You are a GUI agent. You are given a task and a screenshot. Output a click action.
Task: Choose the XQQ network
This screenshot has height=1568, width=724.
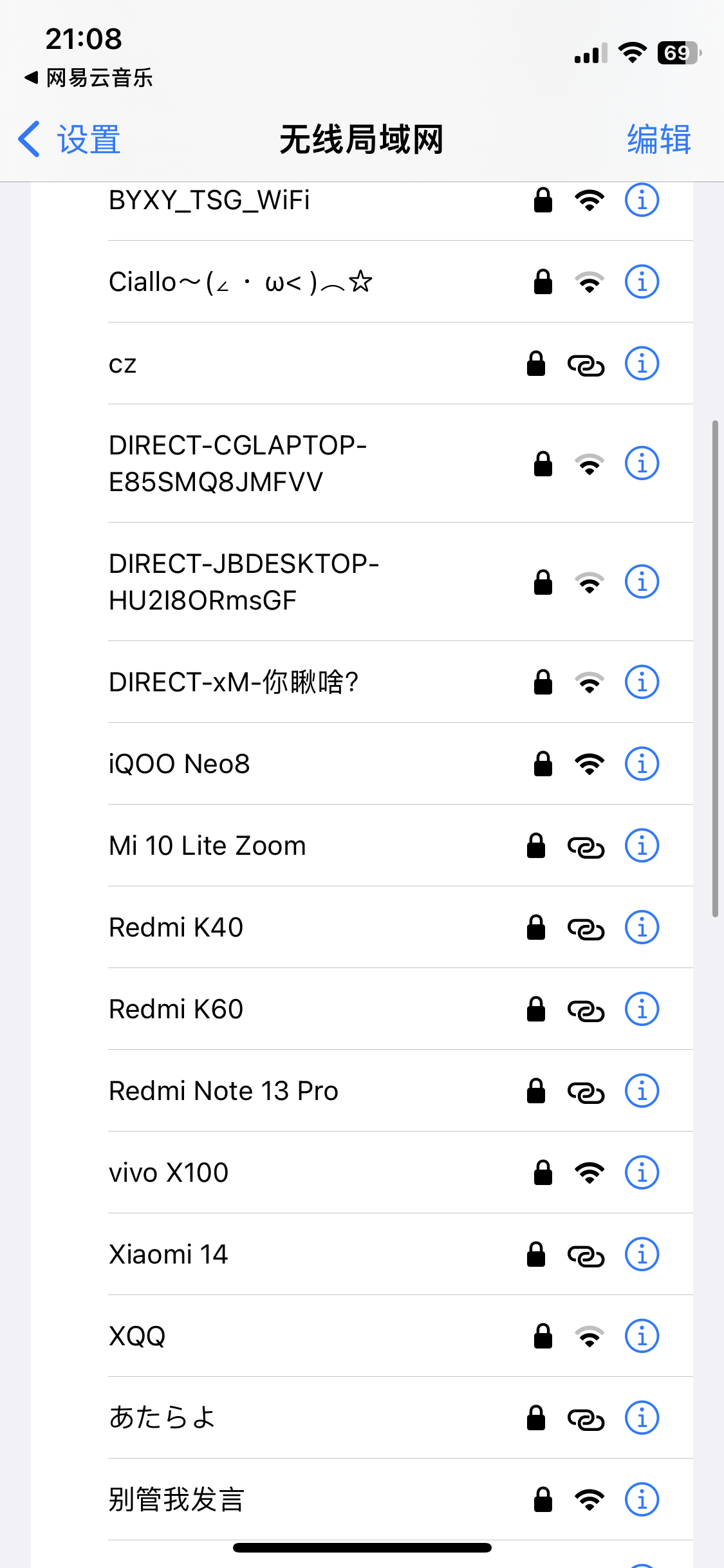tap(137, 1336)
